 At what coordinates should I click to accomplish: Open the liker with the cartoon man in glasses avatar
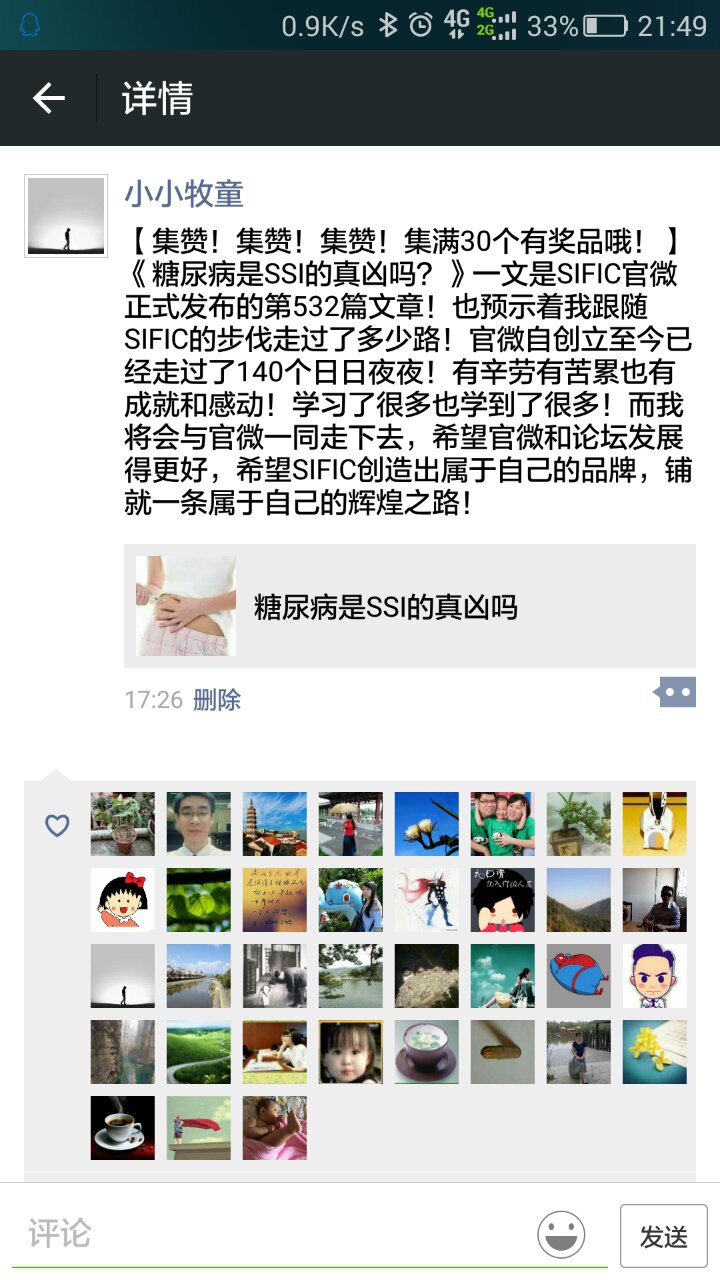(655, 976)
